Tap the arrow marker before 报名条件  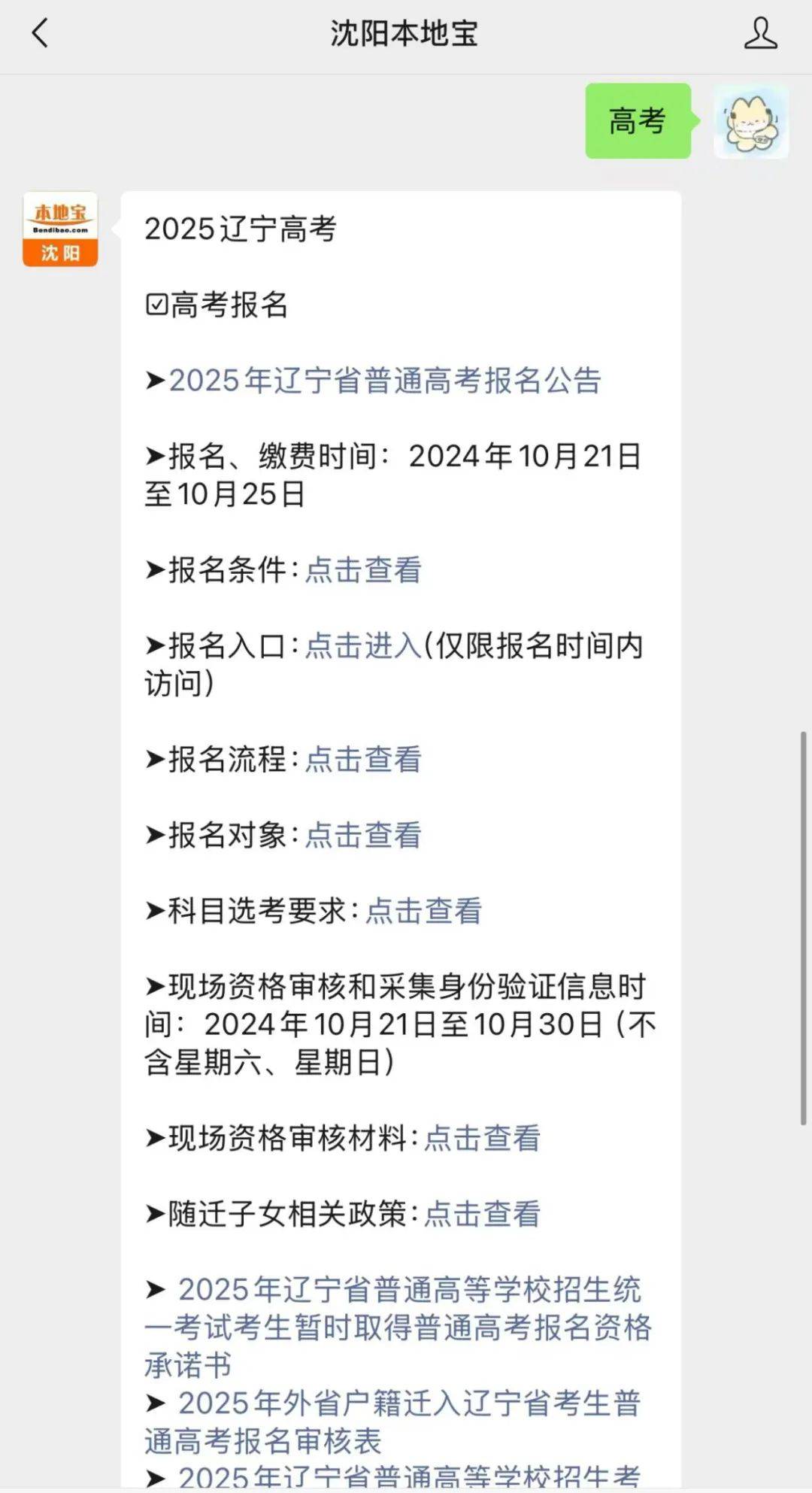pyautogui.click(x=154, y=571)
